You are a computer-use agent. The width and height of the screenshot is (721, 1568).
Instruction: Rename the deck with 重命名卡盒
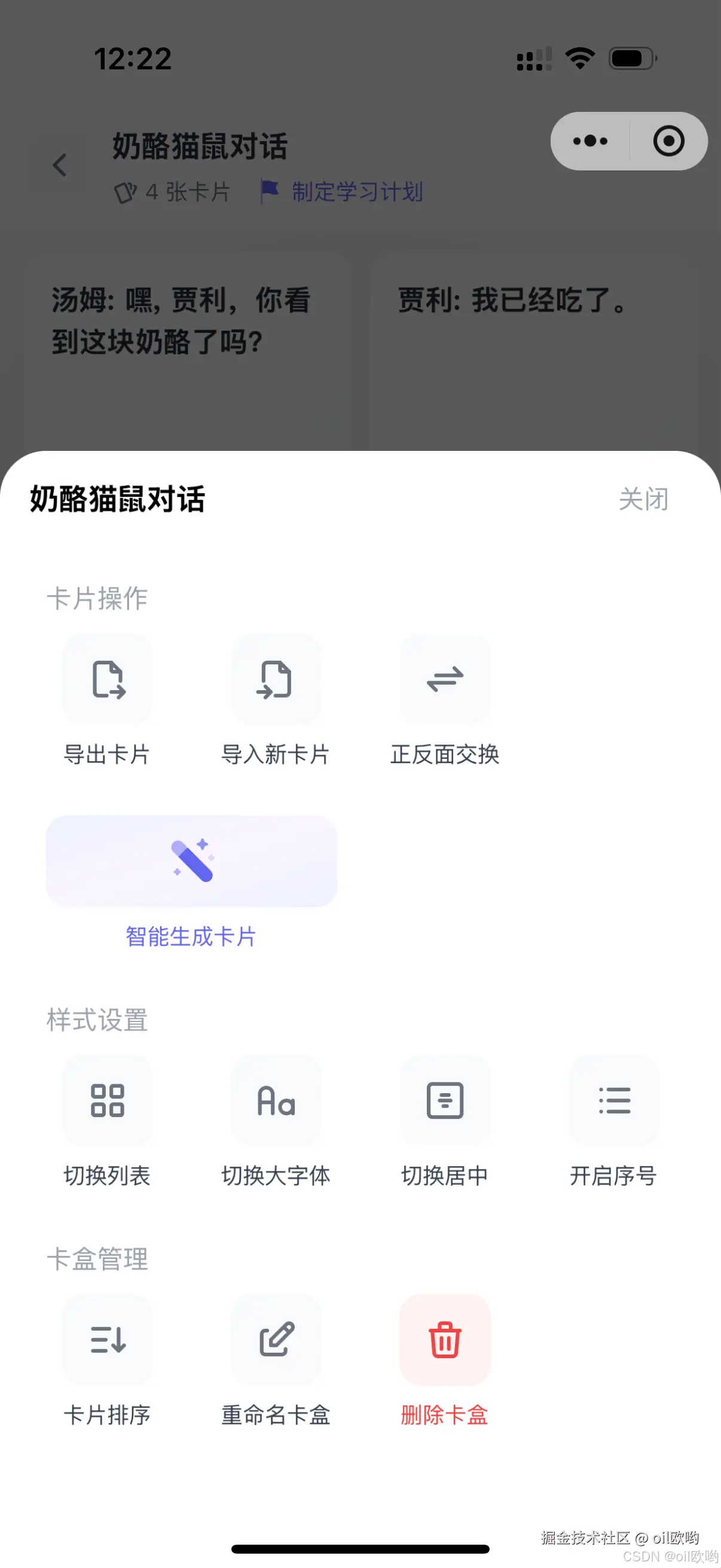tap(276, 1340)
